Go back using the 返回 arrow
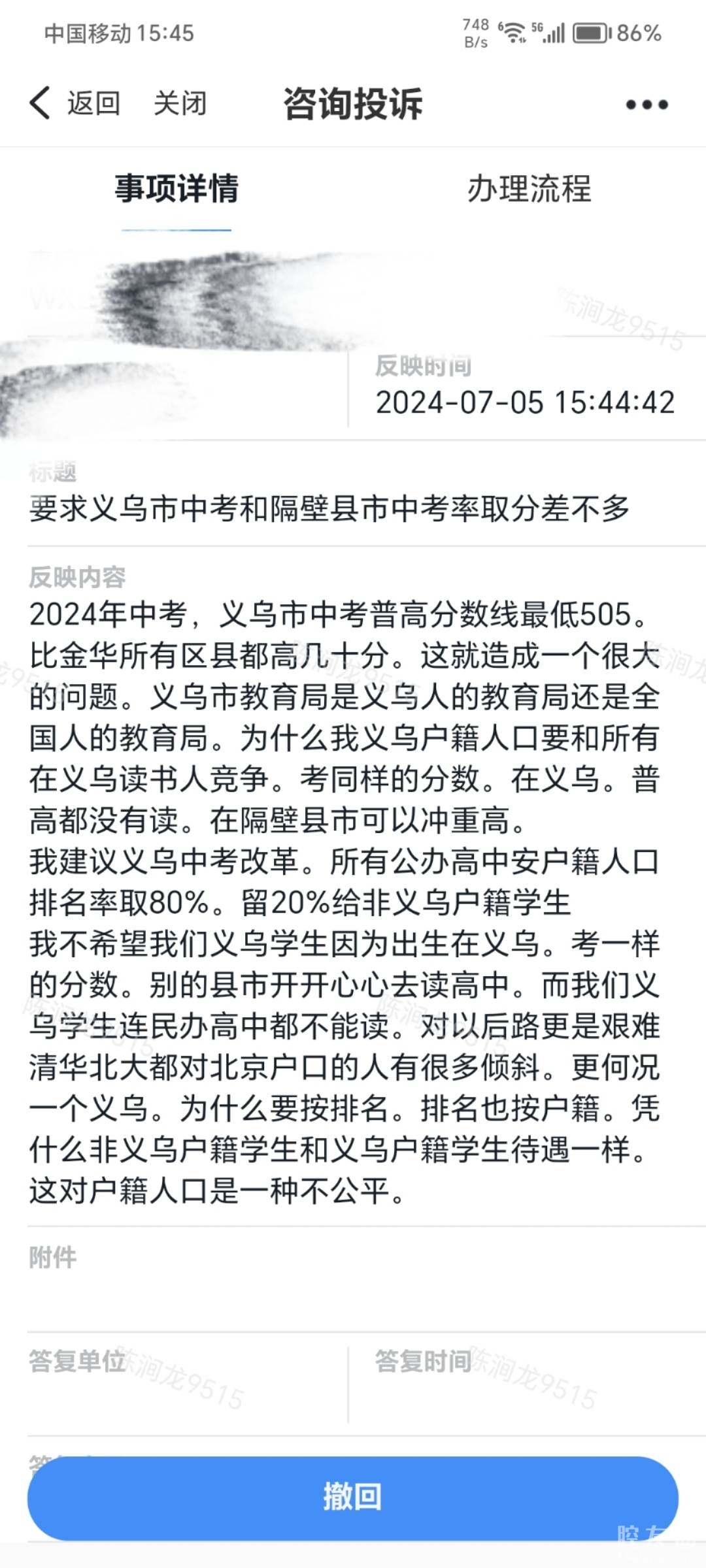 [x=73, y=103]
